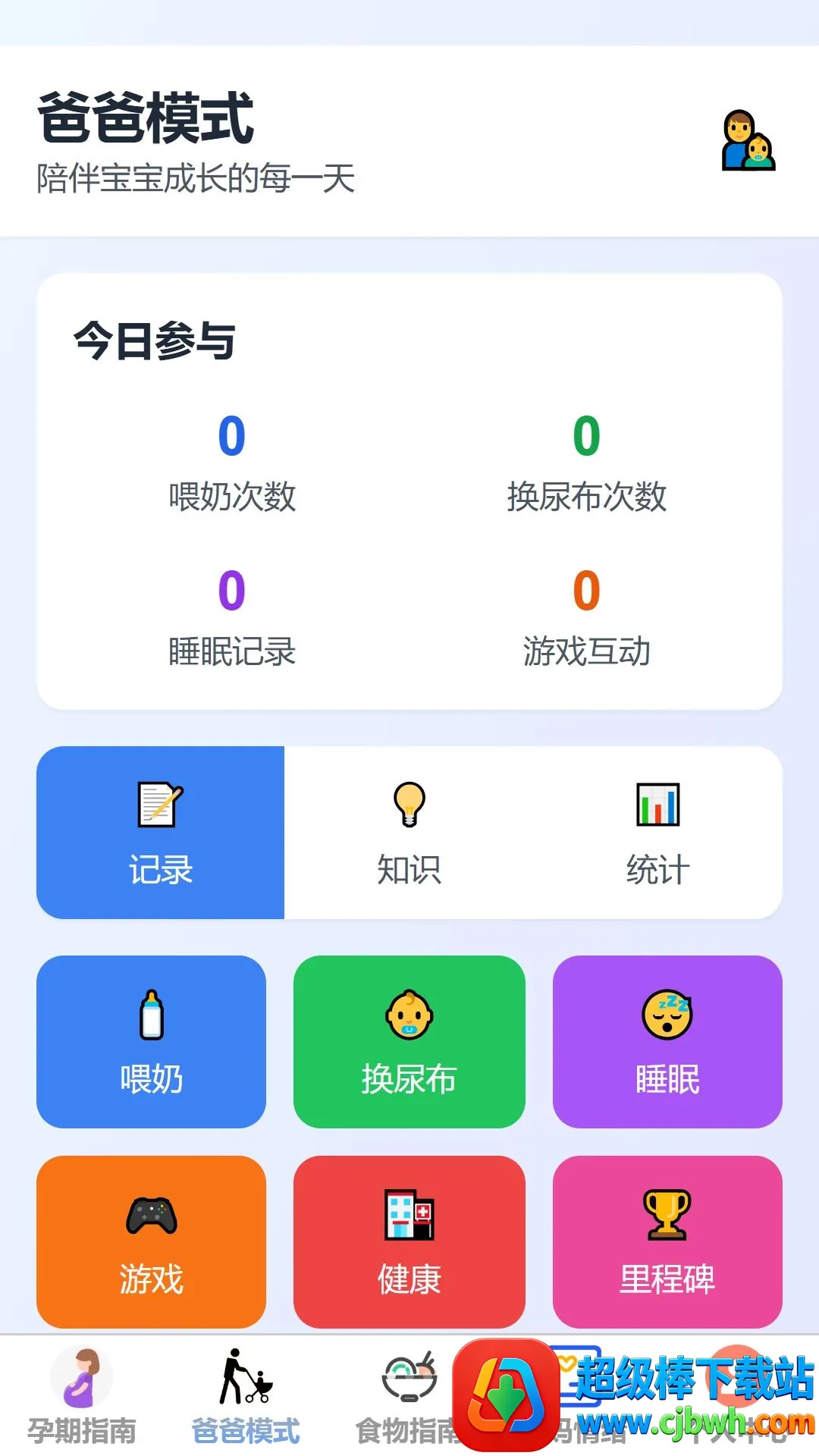
Task: Select the 游戏 game button
Action: pyautogui.click(x=151, y=1241)
